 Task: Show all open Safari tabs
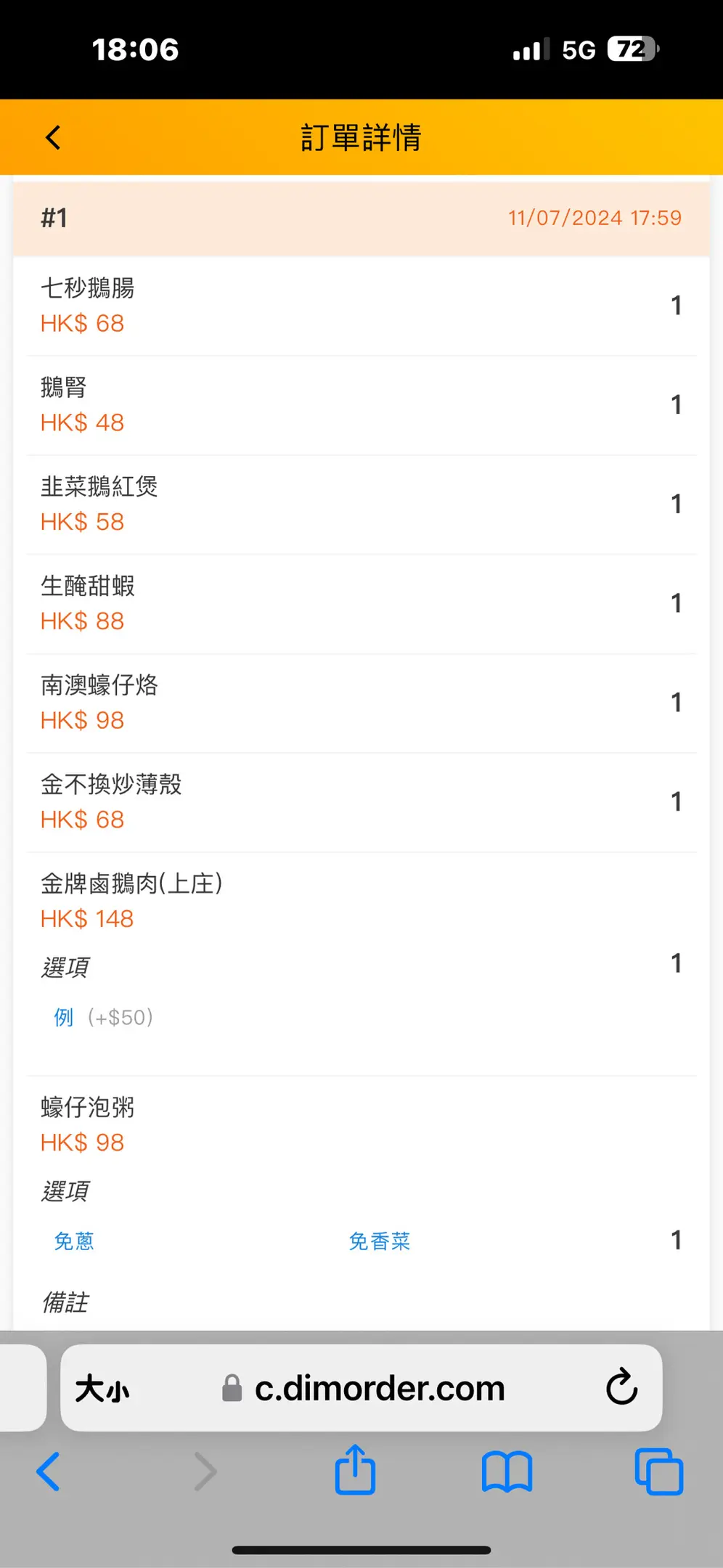pyautogui.click(x=658, y=1471)
